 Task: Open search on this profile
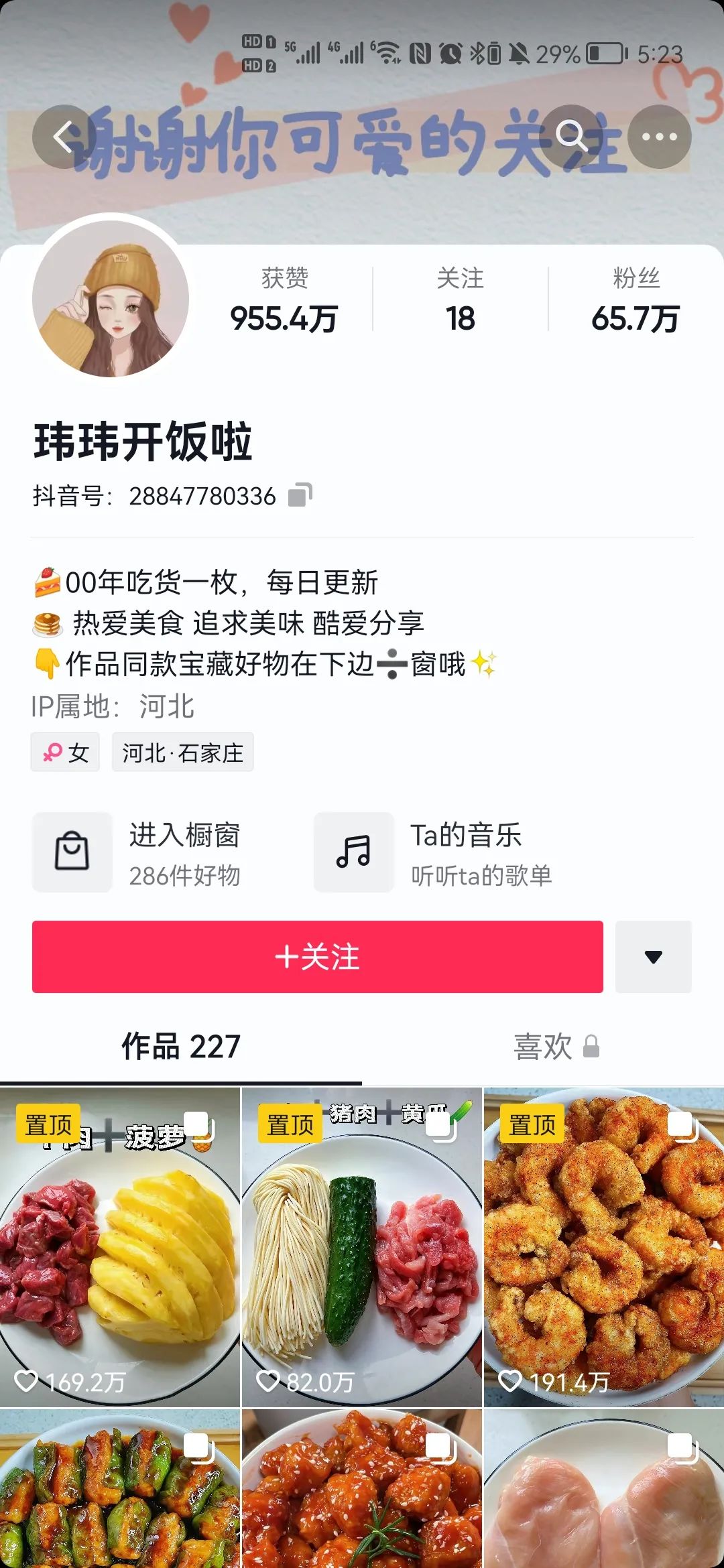tap(571, 137)
